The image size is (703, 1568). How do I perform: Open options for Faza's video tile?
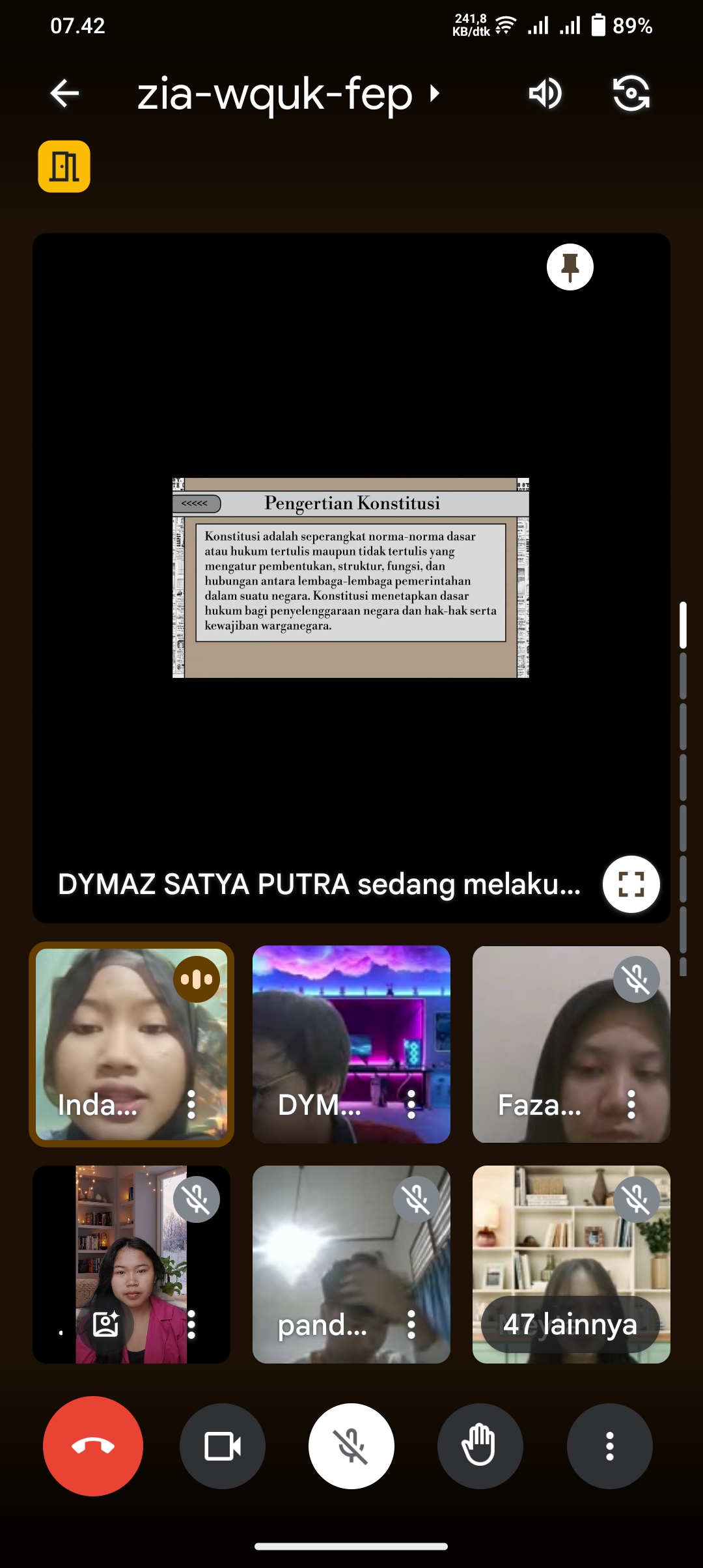coord(631,1105)
